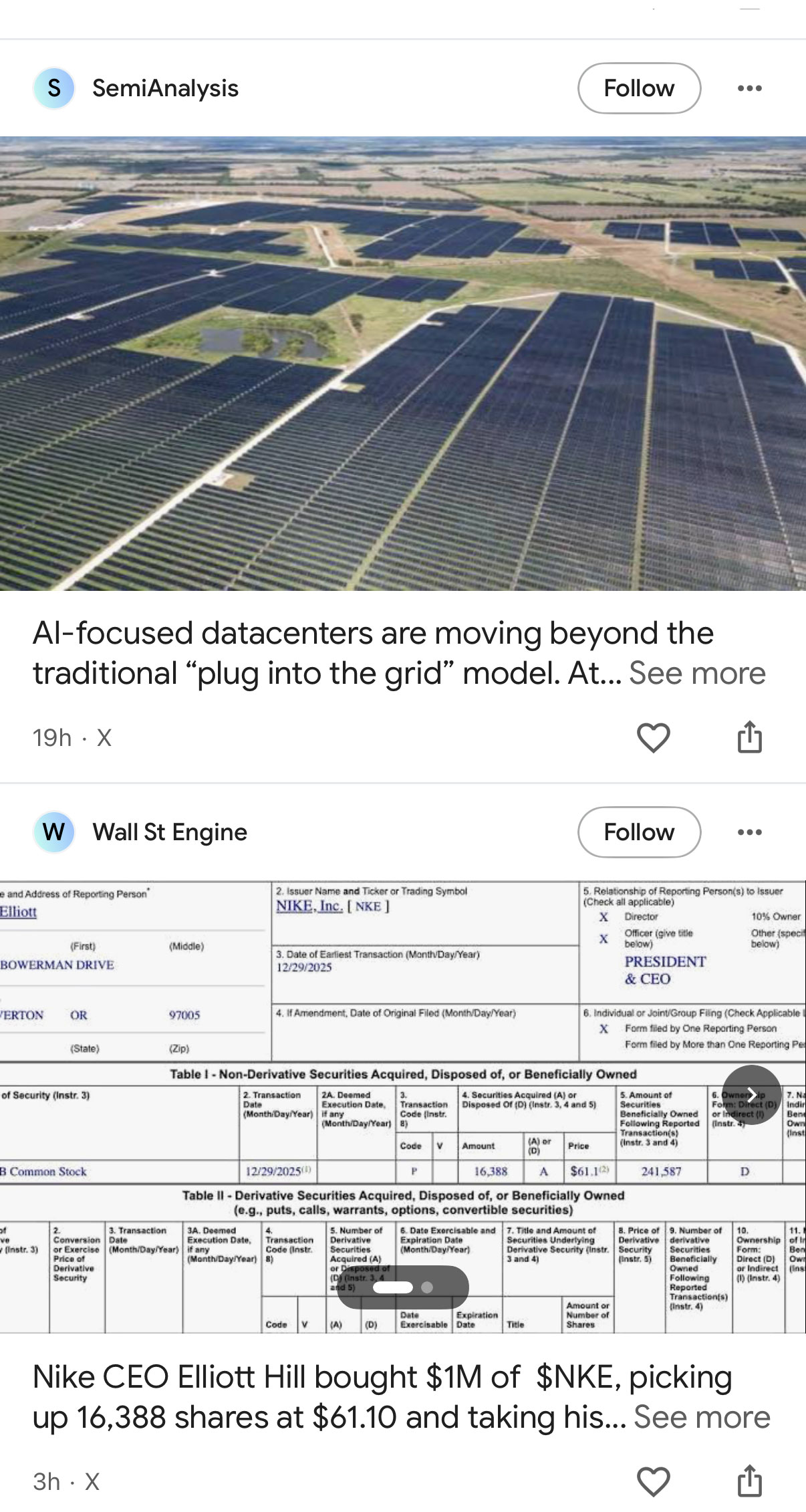Open the solar farm image post
This screenshot has width=806, height=1512.
403,364
